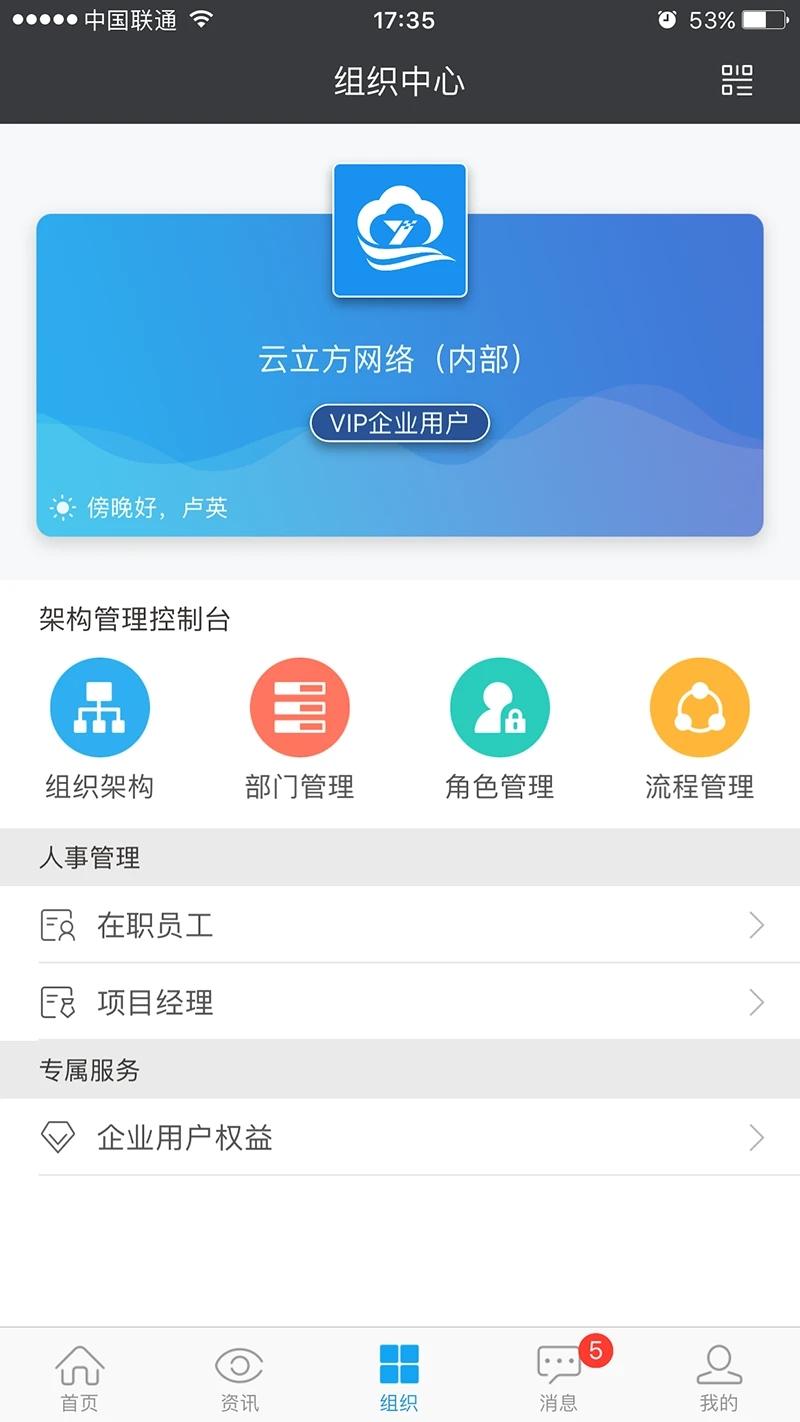Tap the 流程管理 process management icon

coord(700,706)
